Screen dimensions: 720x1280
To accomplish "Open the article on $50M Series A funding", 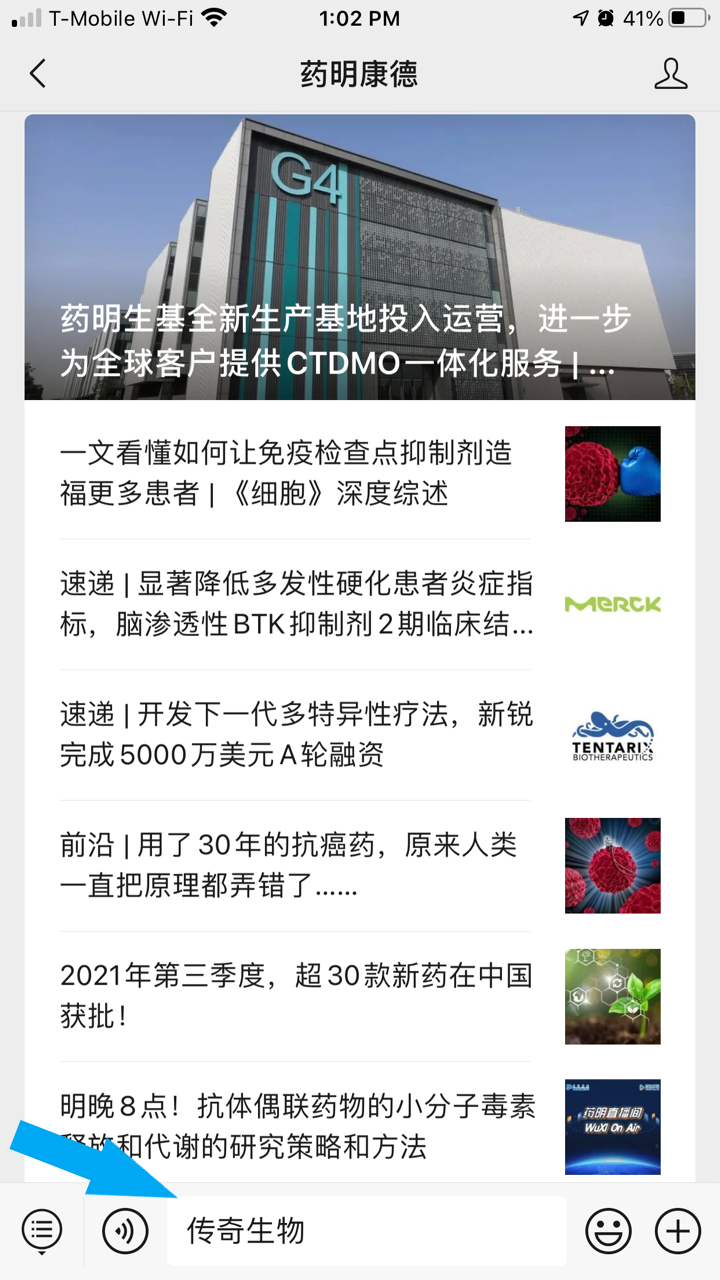I will 360,735.
